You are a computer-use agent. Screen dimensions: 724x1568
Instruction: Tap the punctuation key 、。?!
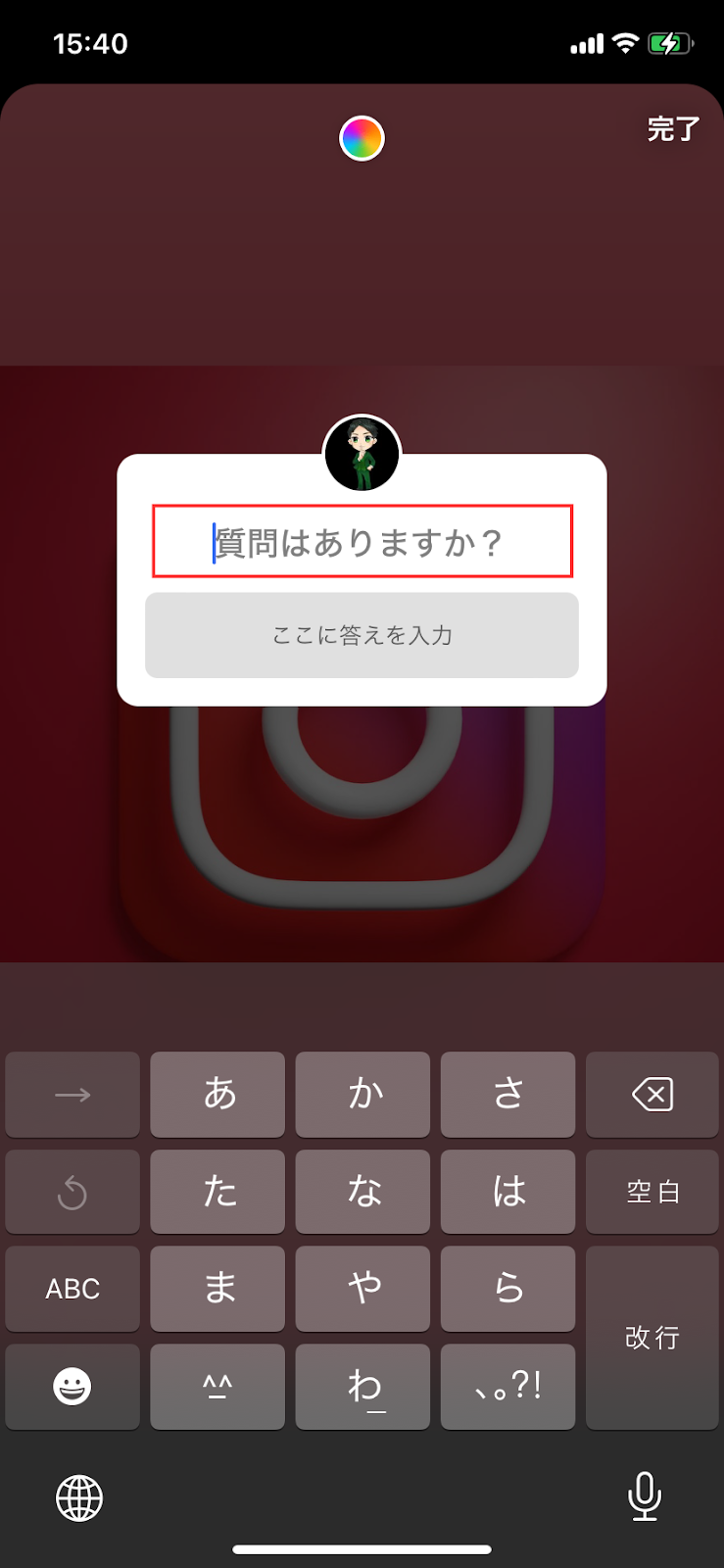click(x=507, y=1386)
